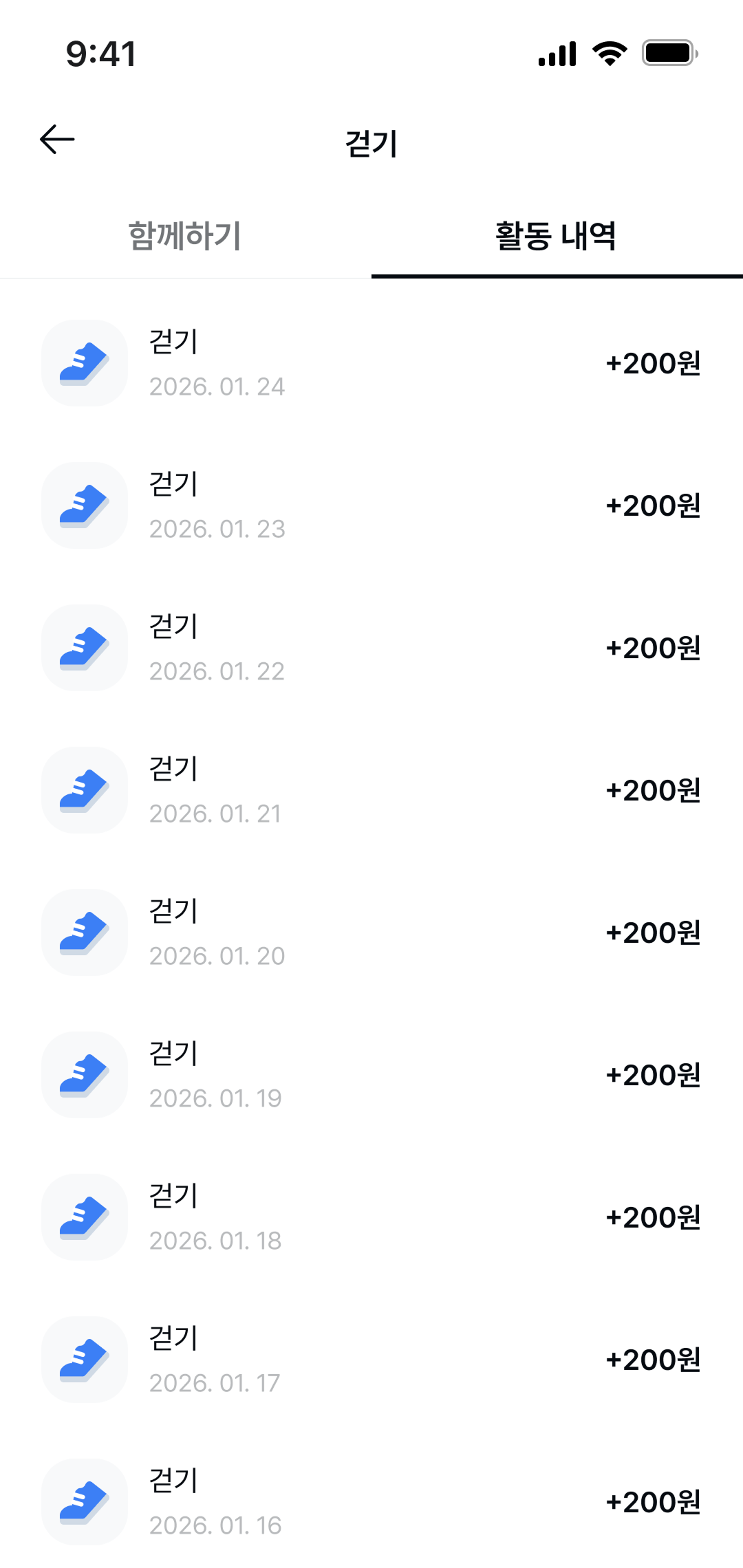Open the 활동 내역 tab
This screenshot has width=743, height=1568.
click(556, 235)
